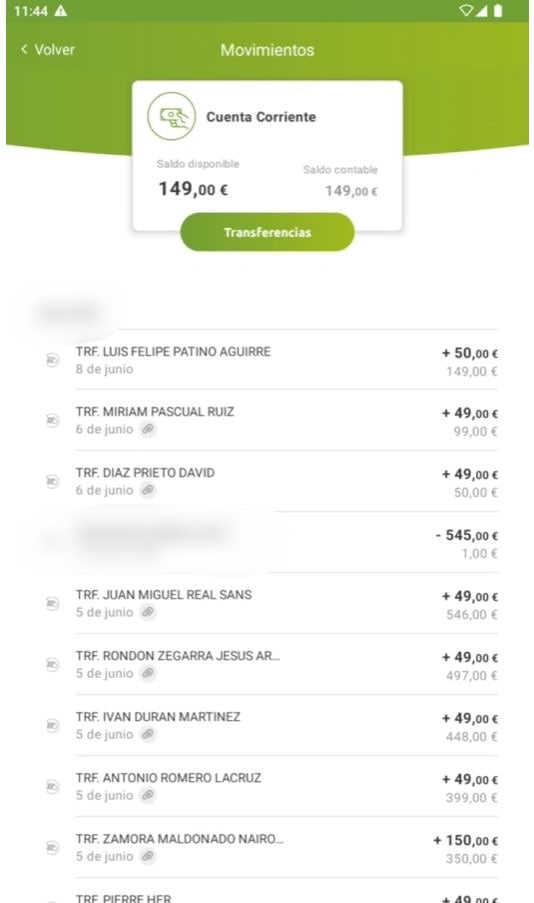
Task: Open Zamora Maldonado Nairo 150 € transfer
Action: click(271, 848)
